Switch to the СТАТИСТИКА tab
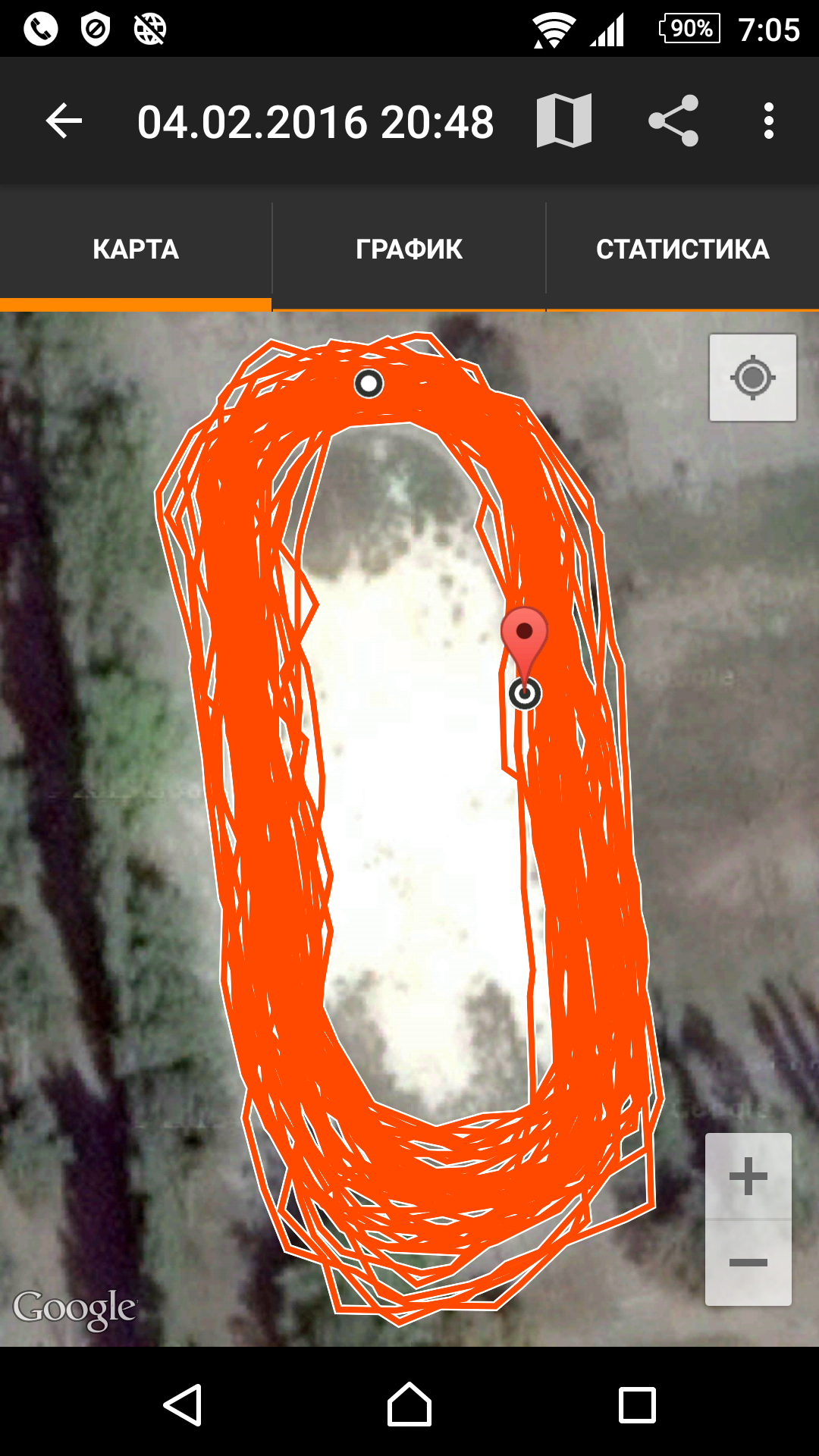Viewport: 819px width, 1456px height. [682, 249]
